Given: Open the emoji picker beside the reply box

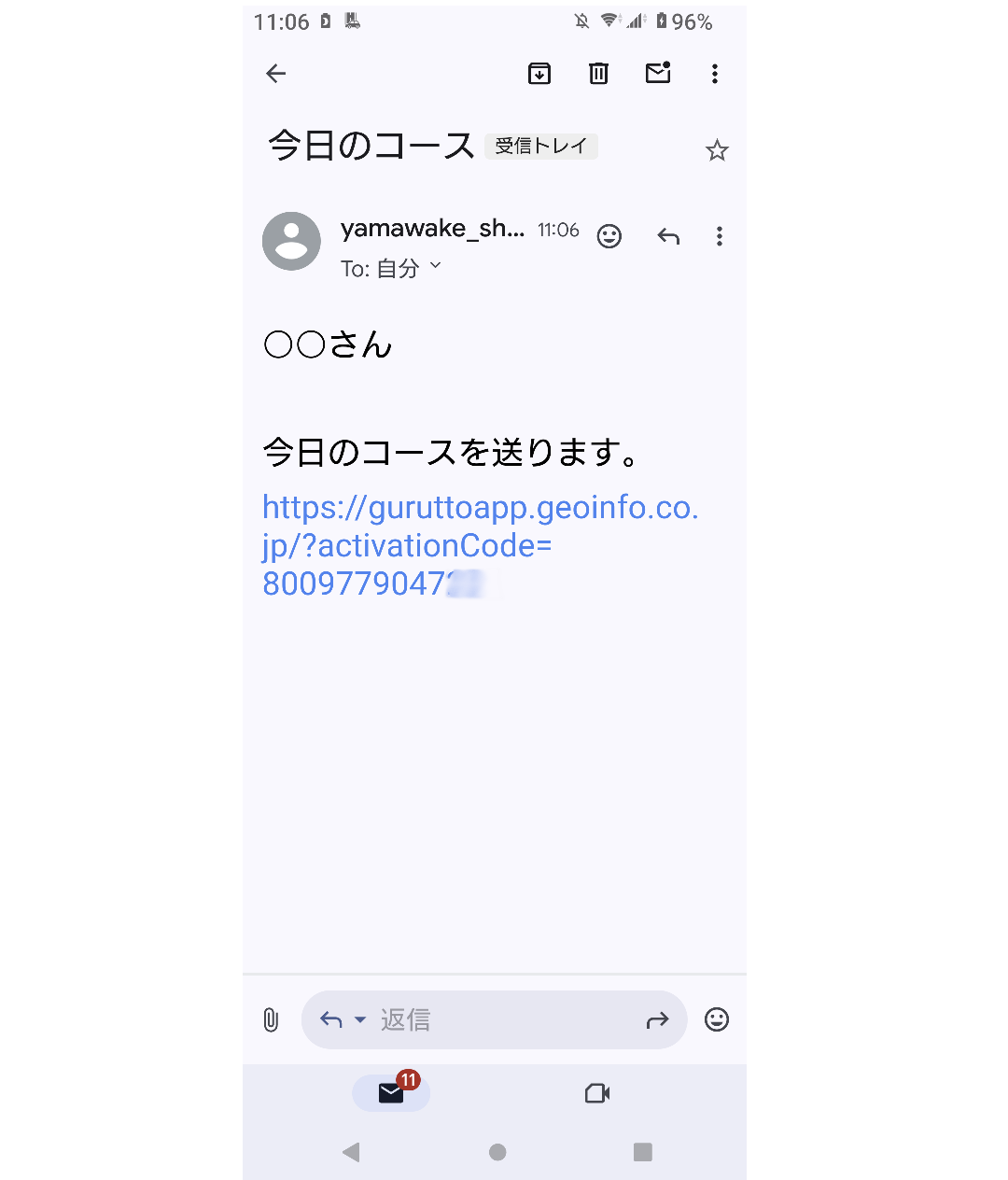Looking at the screenshot, I should [x=717, y=1019].
